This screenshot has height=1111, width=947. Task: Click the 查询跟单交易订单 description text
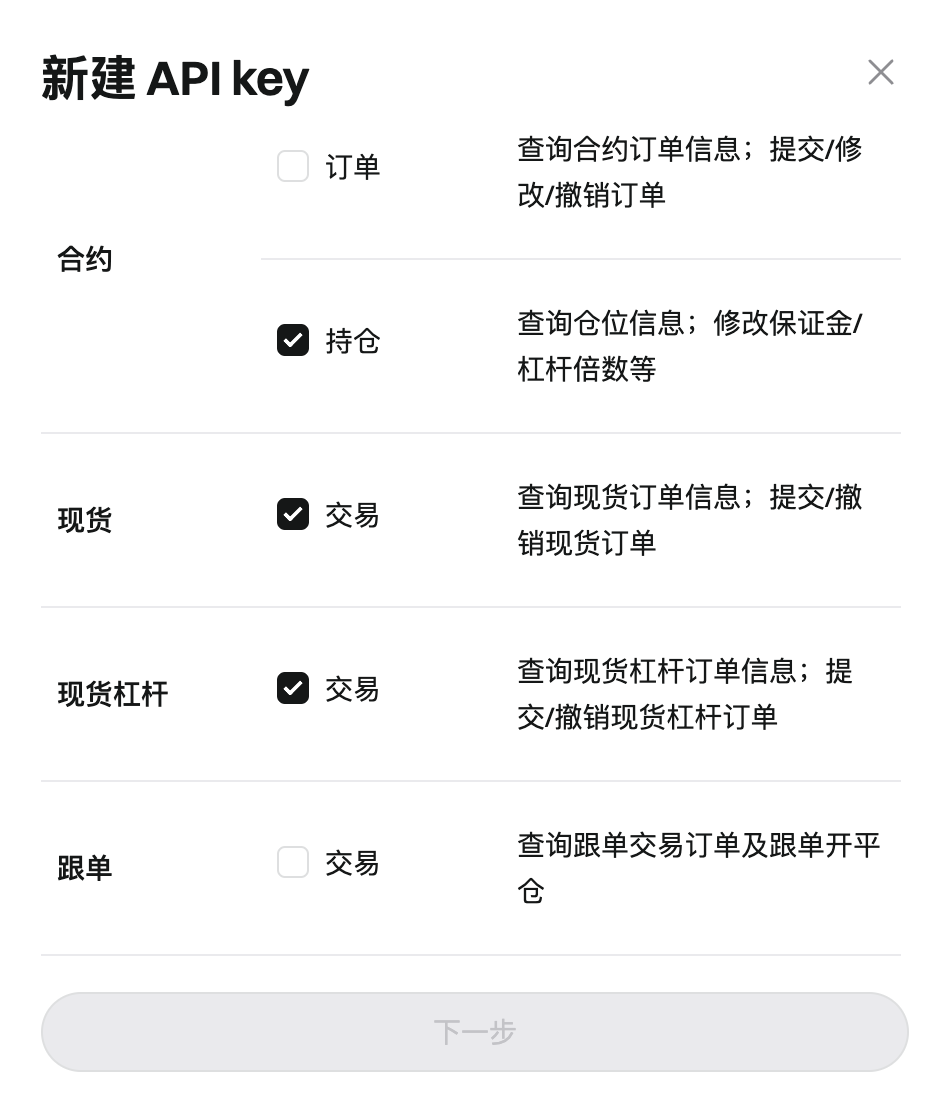[698, 846]
